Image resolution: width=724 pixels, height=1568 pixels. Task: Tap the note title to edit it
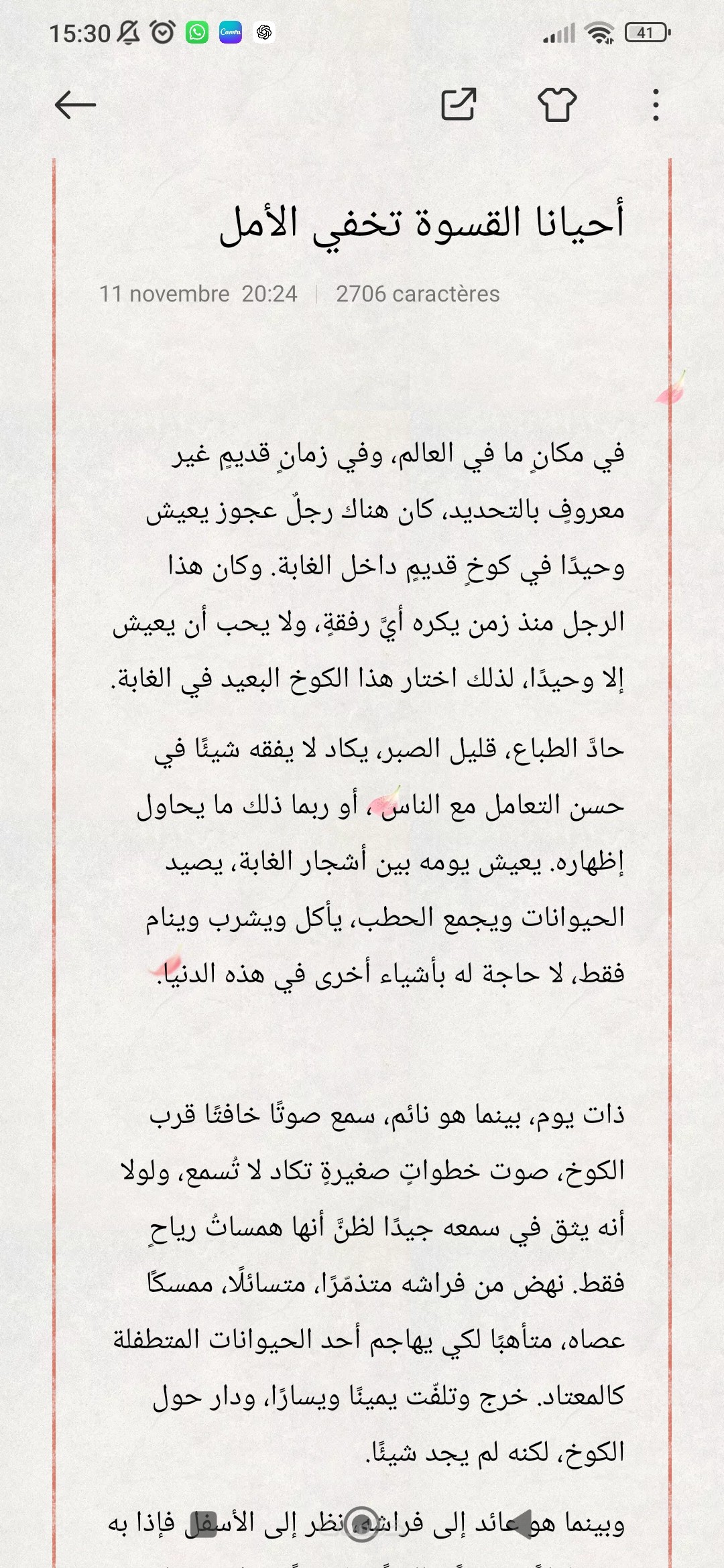(x=422, y=222)
